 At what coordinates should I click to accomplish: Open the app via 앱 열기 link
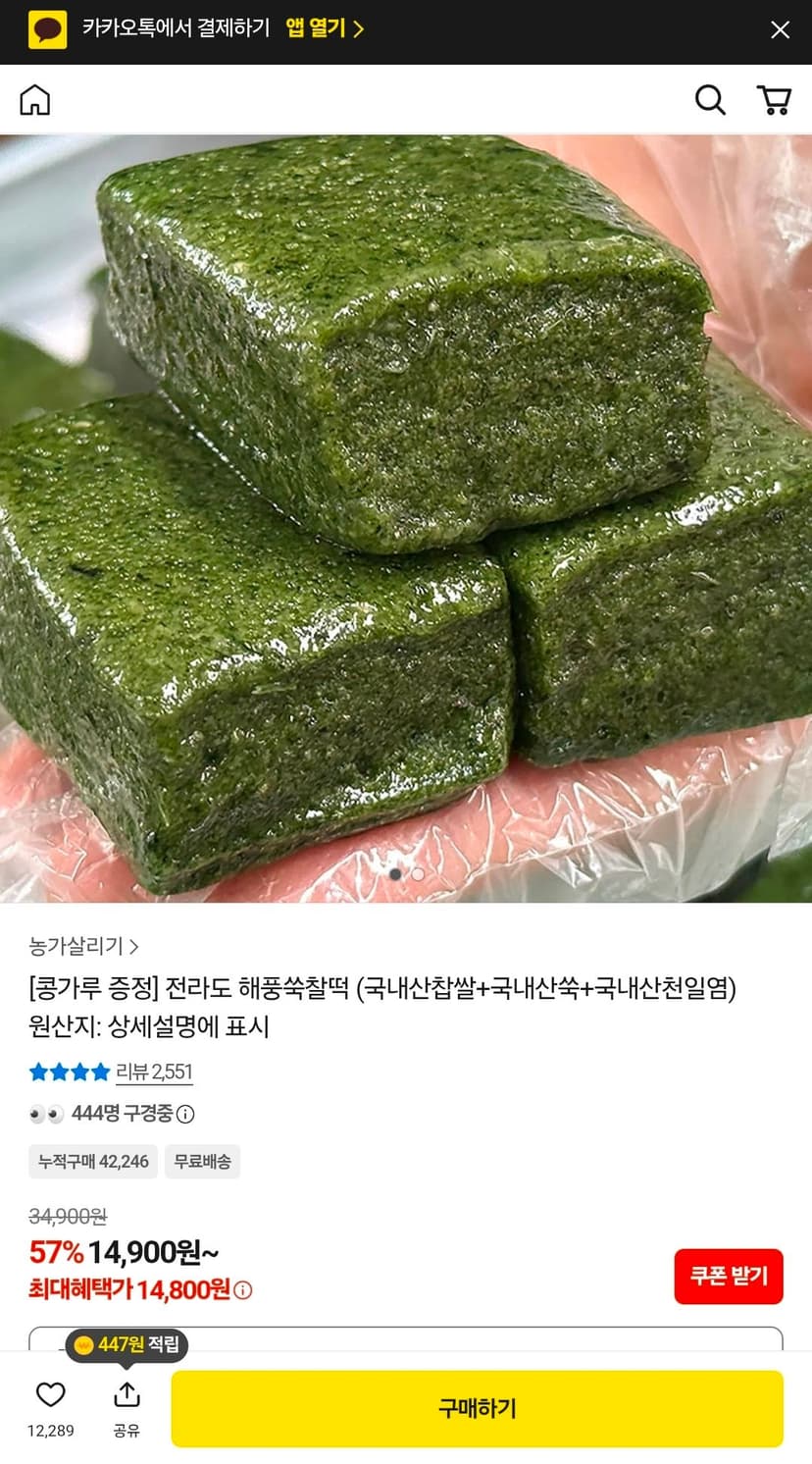(x=325, y=28)
